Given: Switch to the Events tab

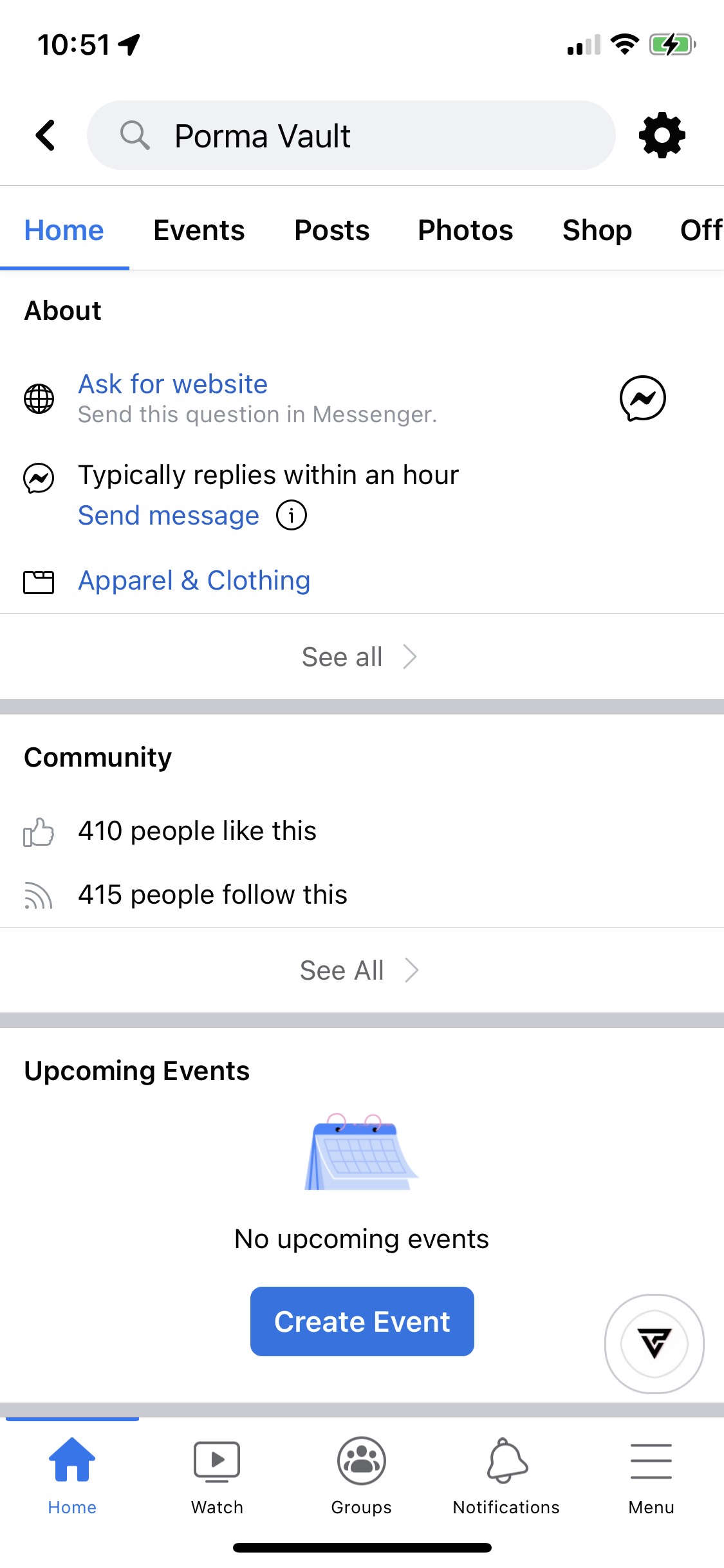Looking at the screenshot, I should click(x=199, y=230).
